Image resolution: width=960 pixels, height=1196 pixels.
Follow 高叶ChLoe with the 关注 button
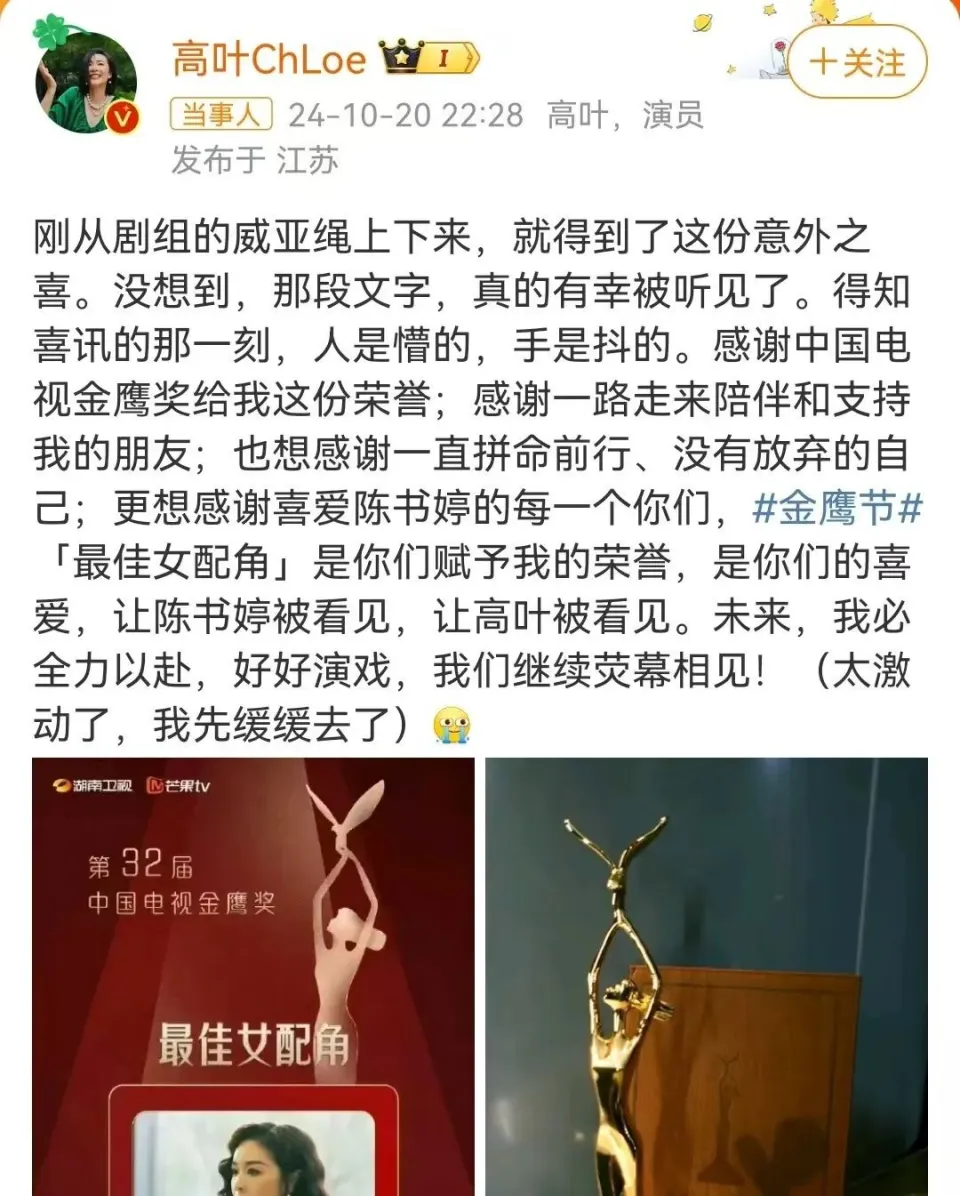[856, 62]
